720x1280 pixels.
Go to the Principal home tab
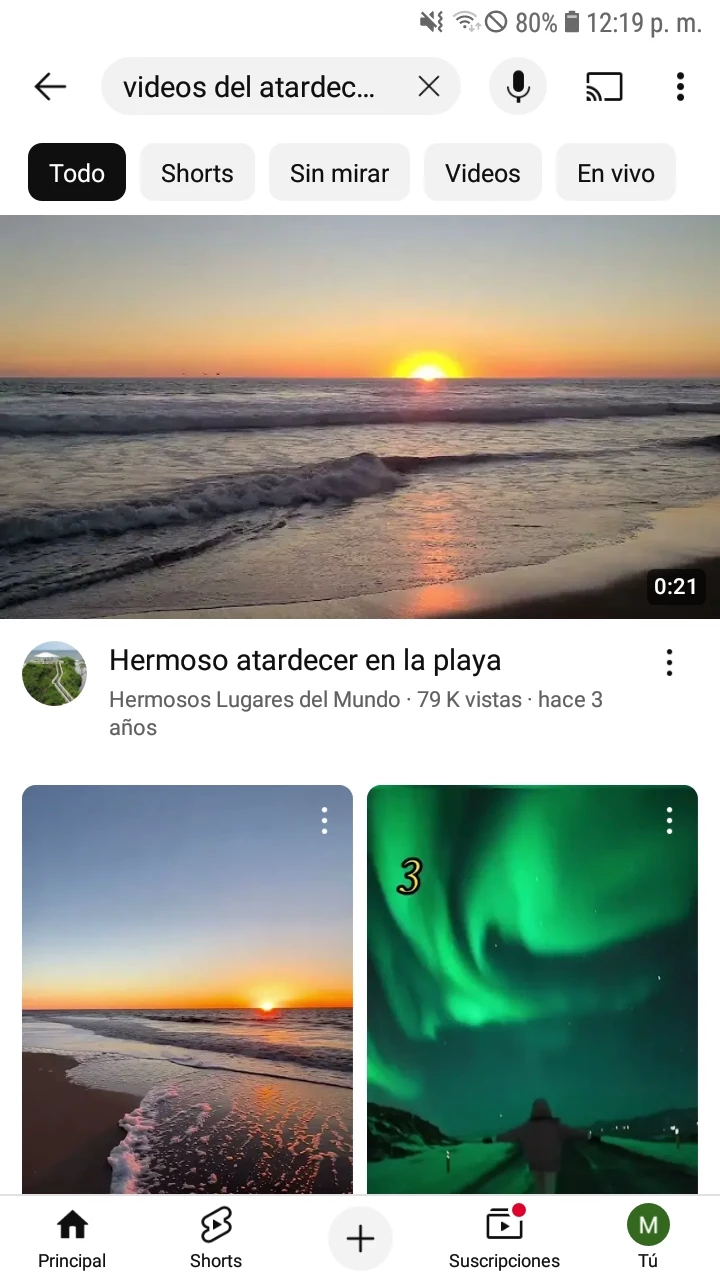(72, 1238)
